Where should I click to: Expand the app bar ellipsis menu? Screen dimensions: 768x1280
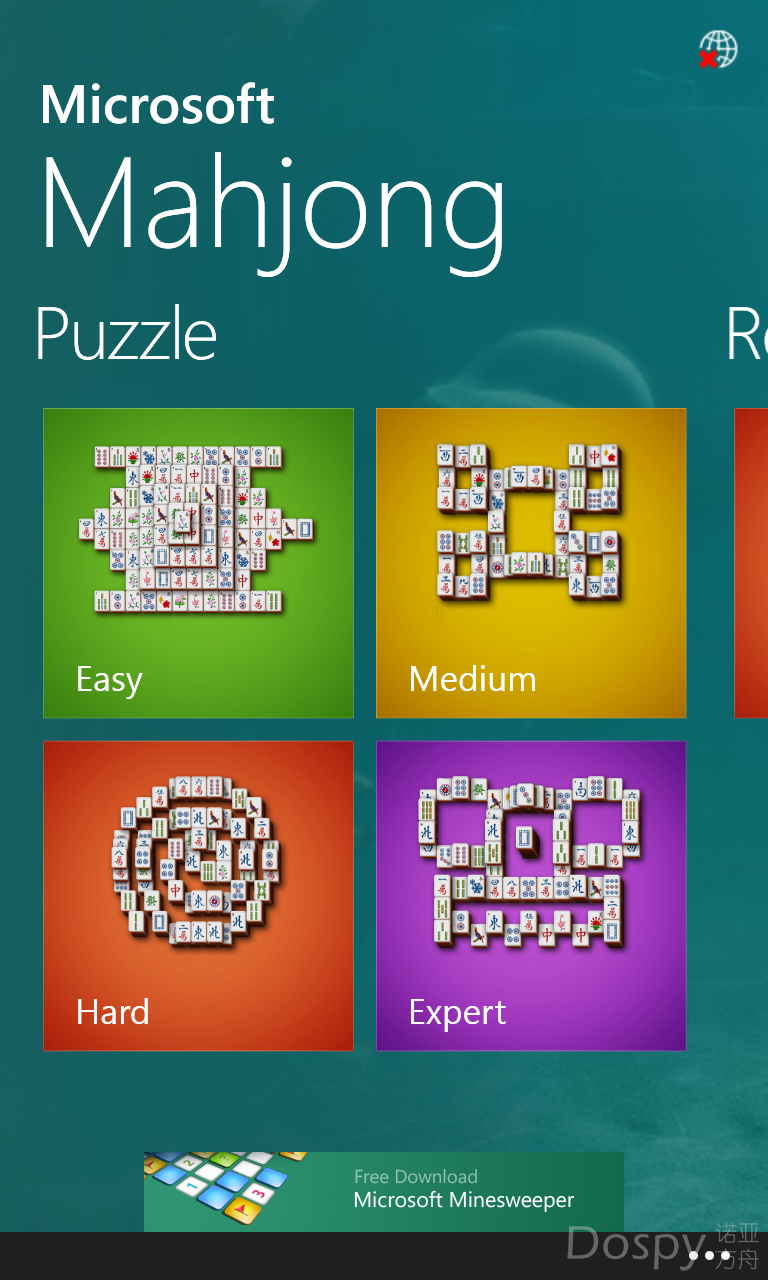[709, 1256]
